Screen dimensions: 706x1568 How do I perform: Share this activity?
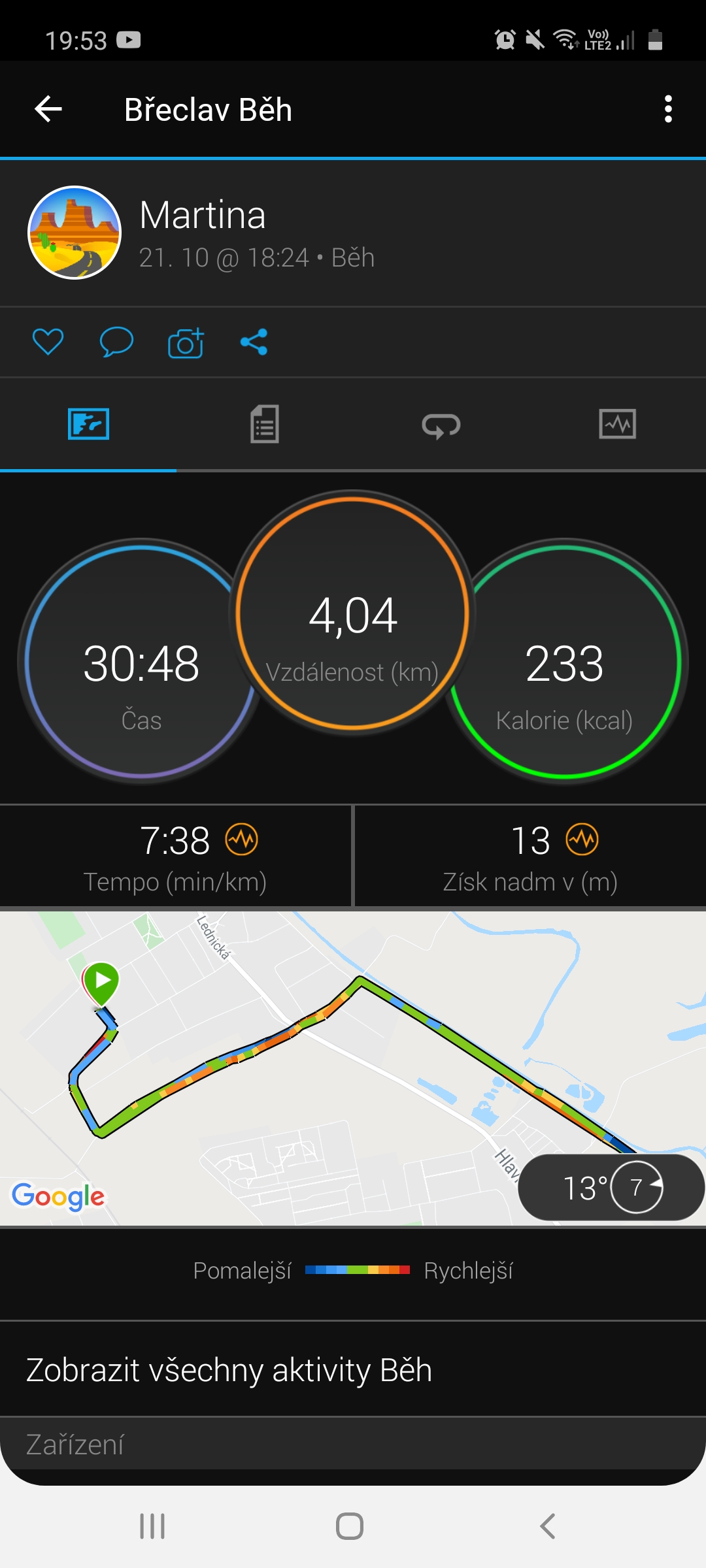click(x=254, y=342)
